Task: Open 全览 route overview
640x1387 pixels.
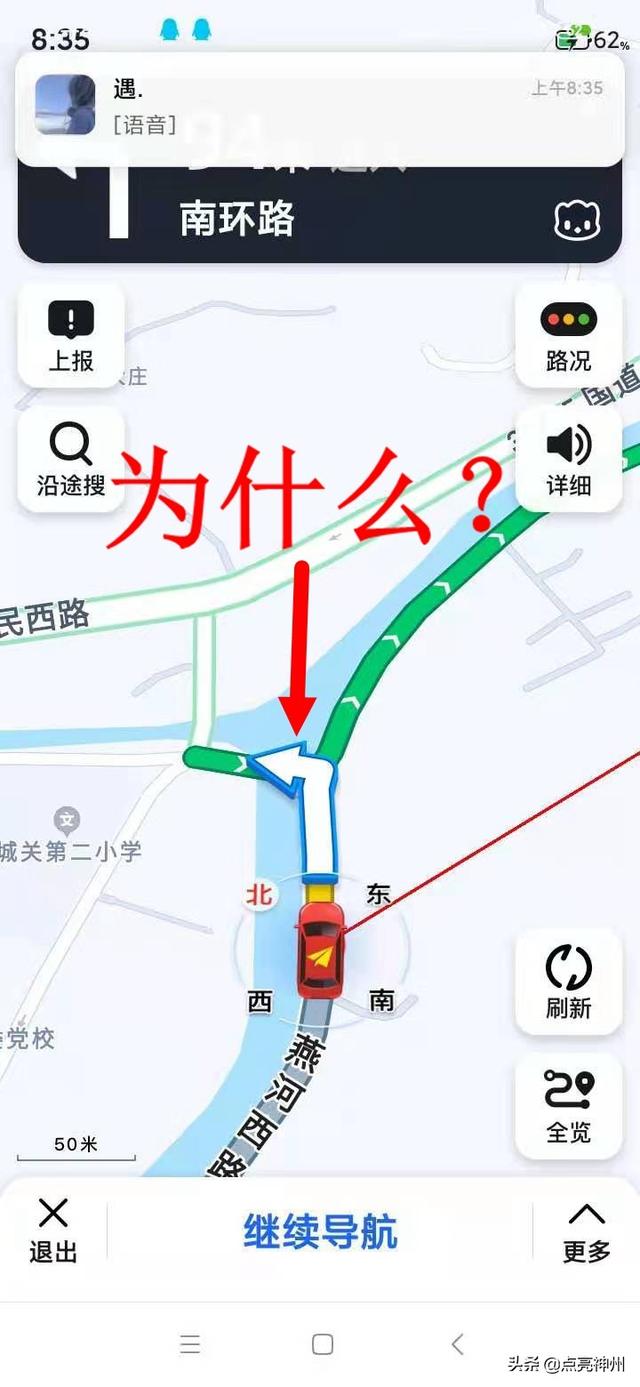Action: coord(569,1106)
